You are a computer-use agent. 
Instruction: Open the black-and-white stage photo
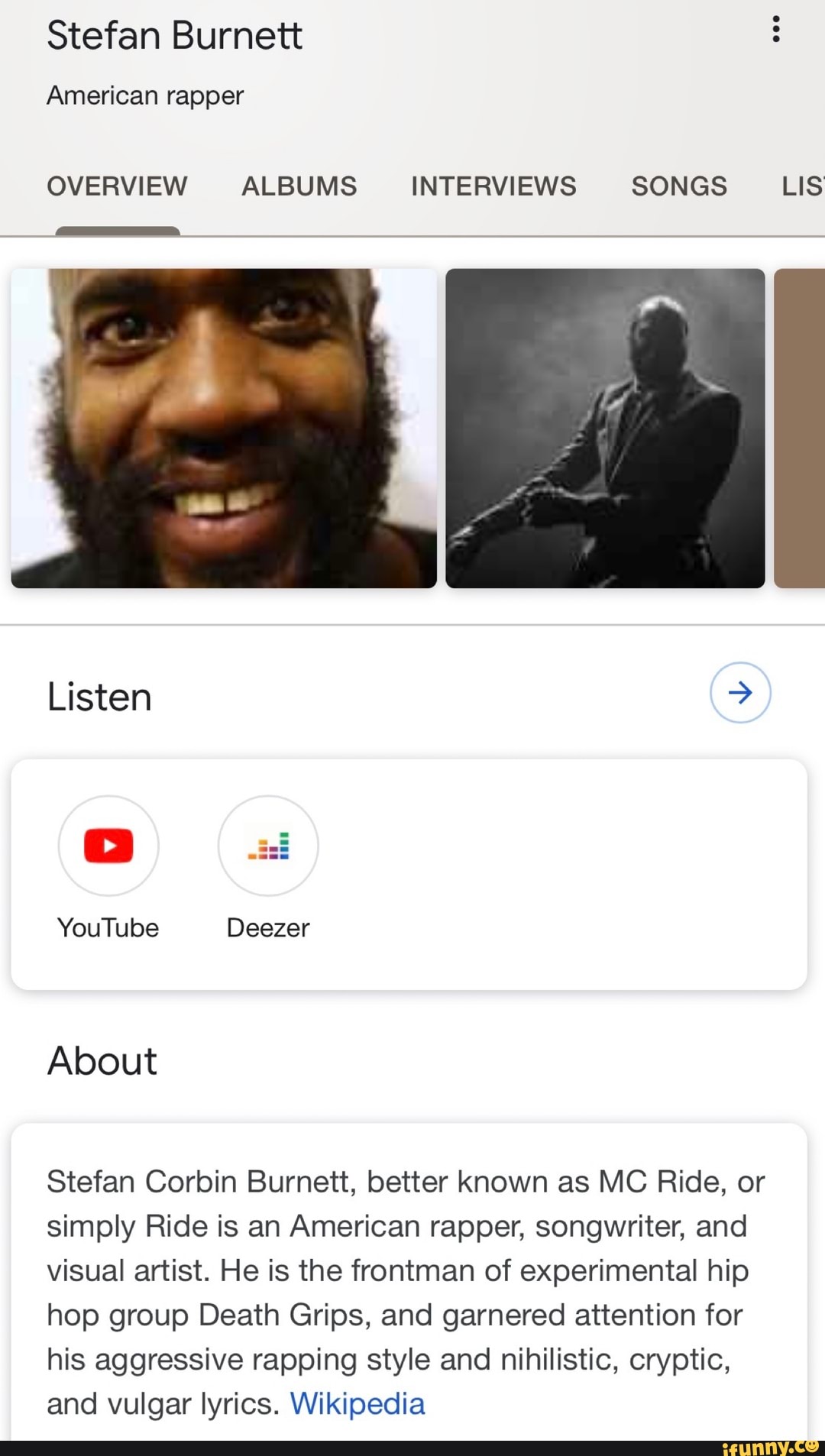click(604, 428)
